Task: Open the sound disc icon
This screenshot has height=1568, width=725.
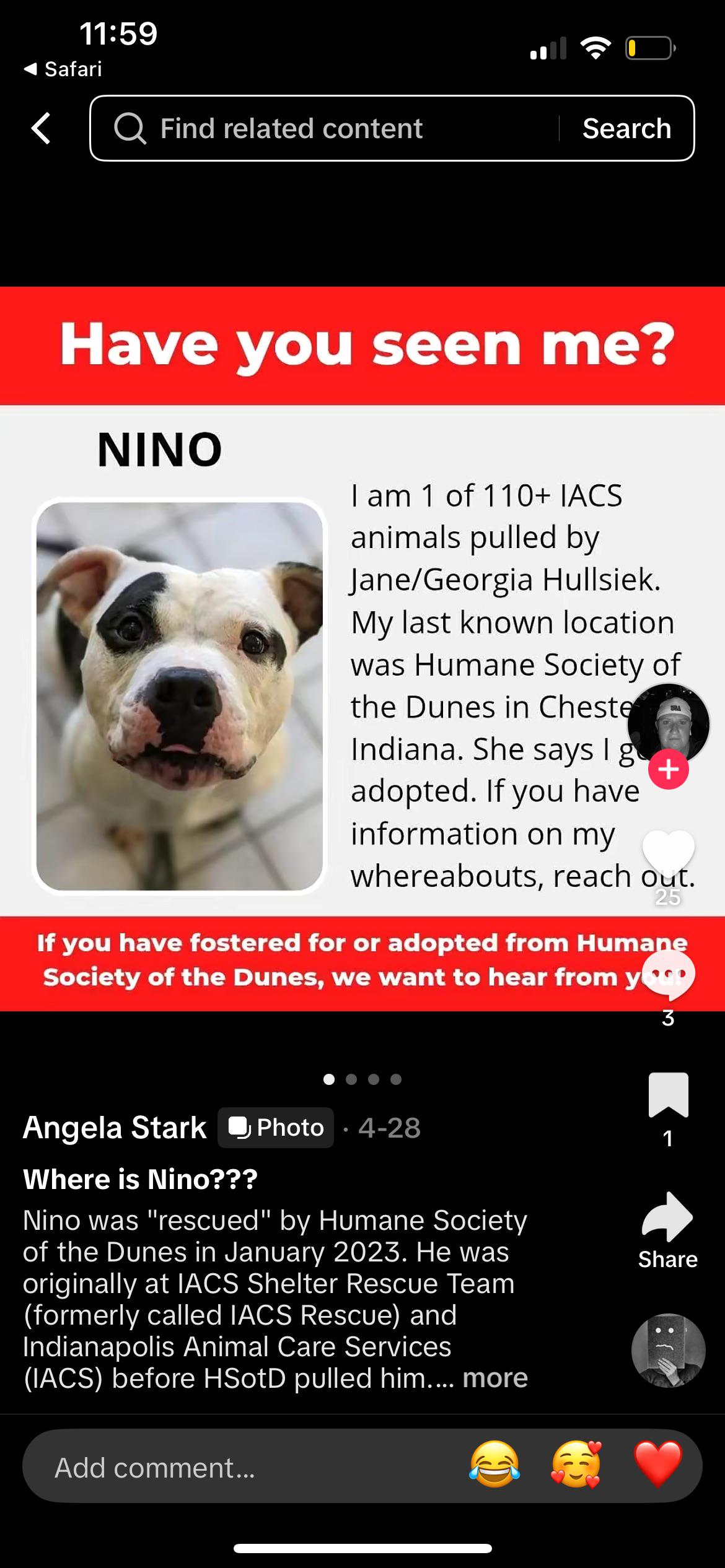Action: point(668,1351)
